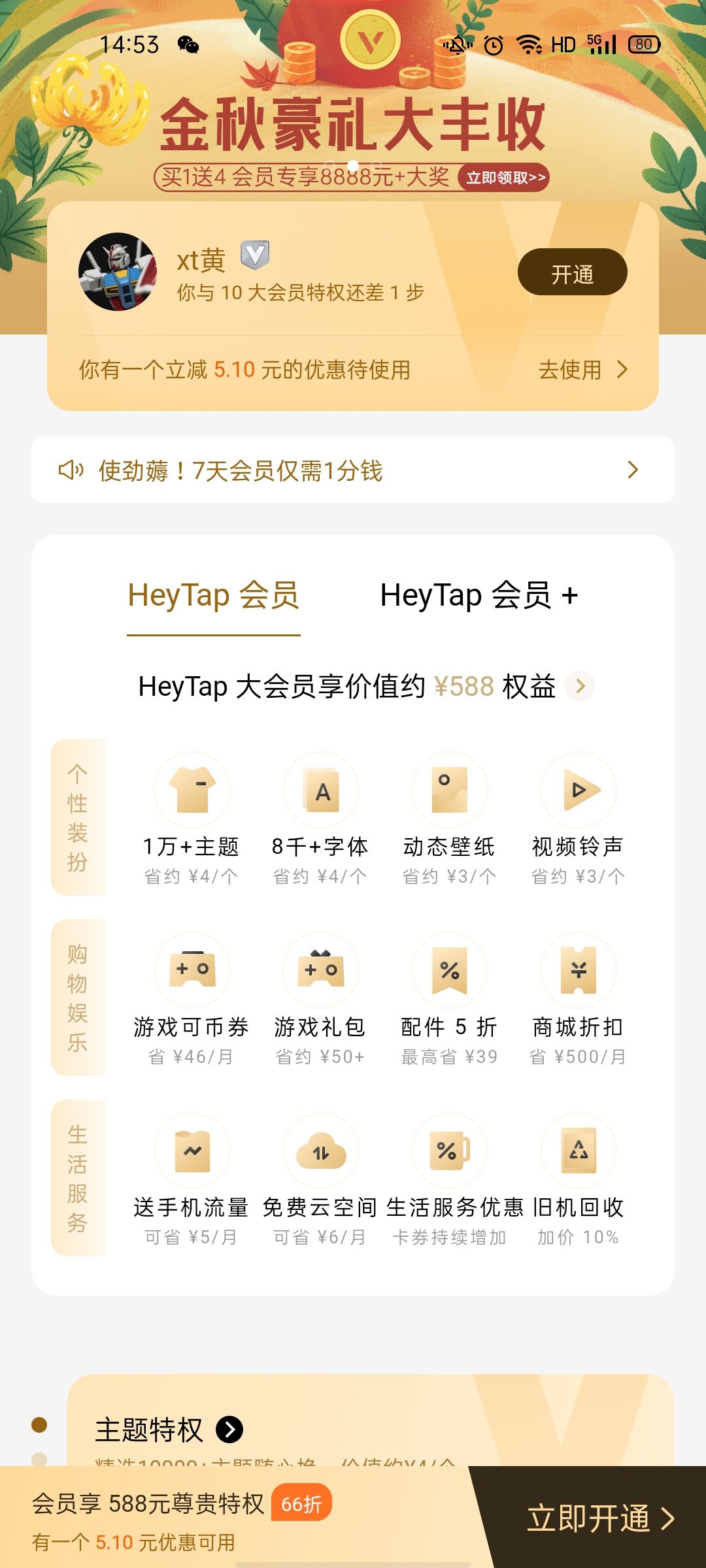Open the 7天会员仅需1分钱 announcement
Viewport: 706px width, 1568px height.
[353, 470]
